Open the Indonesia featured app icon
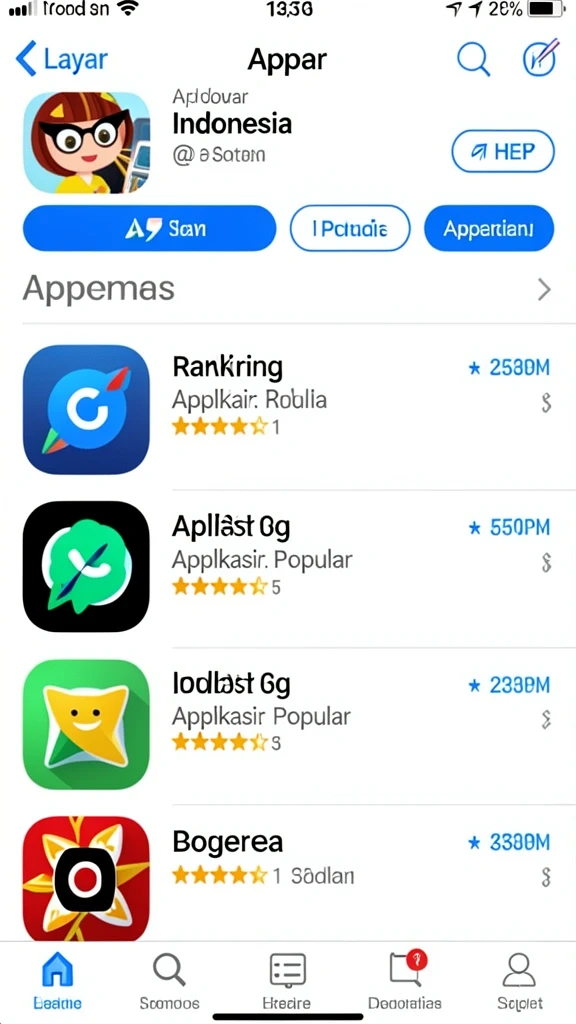This screenshot has width=576, height=1024. coord(86,142)
